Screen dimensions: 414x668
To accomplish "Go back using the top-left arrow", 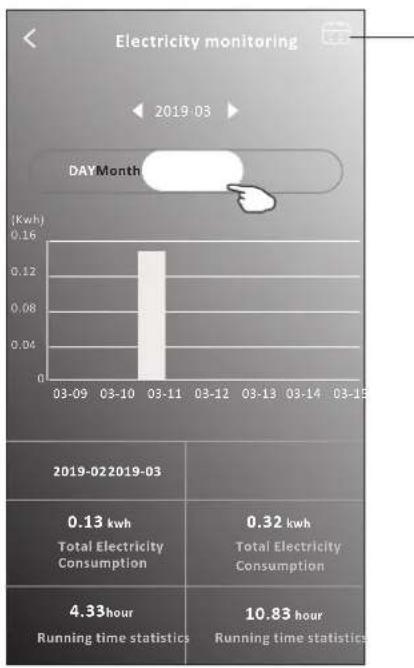I will [29, 39].
